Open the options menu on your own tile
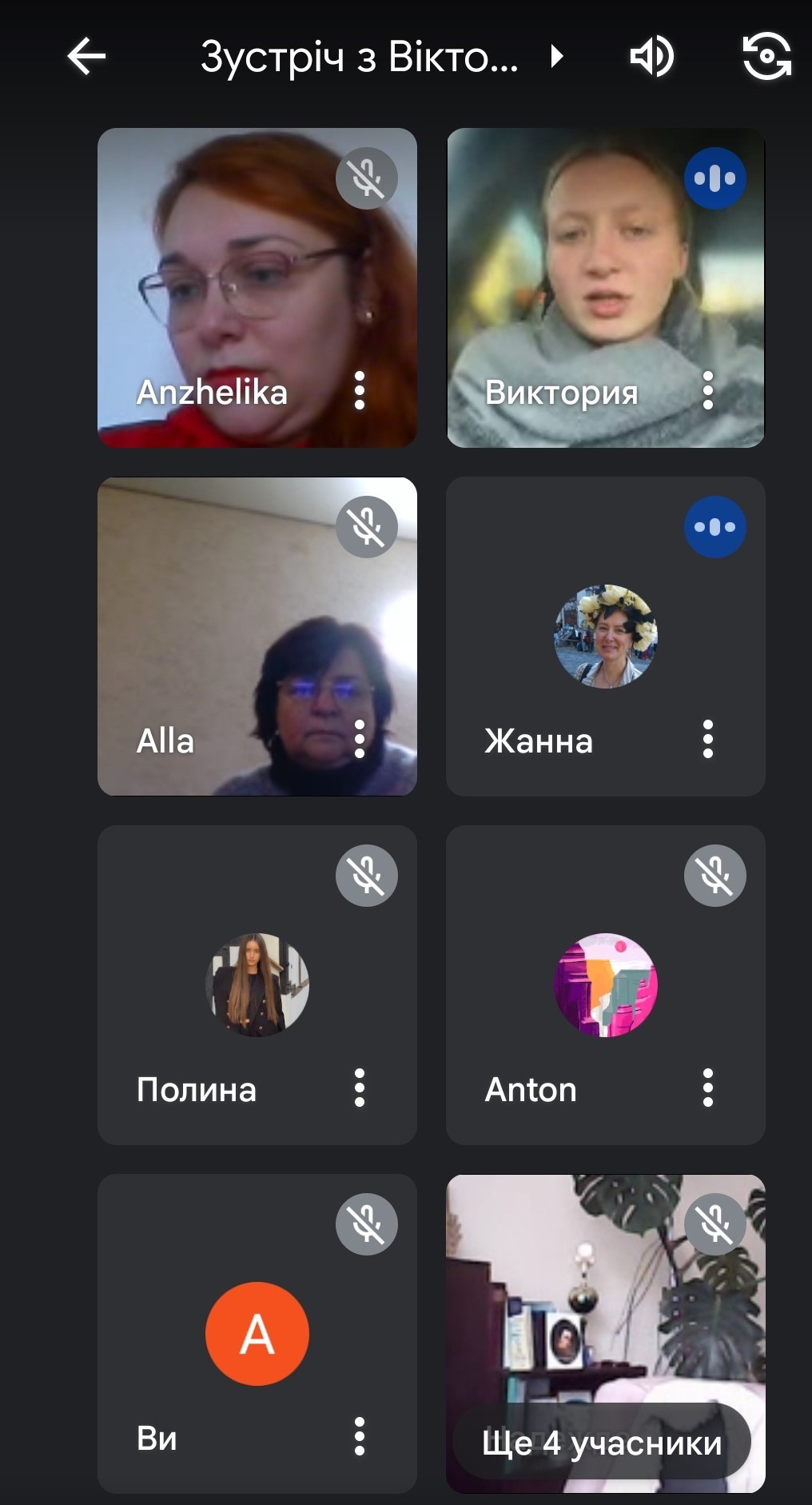The width and height of the screenshot is (812, 1505). pyautogui.click(x=360, y=1437)
